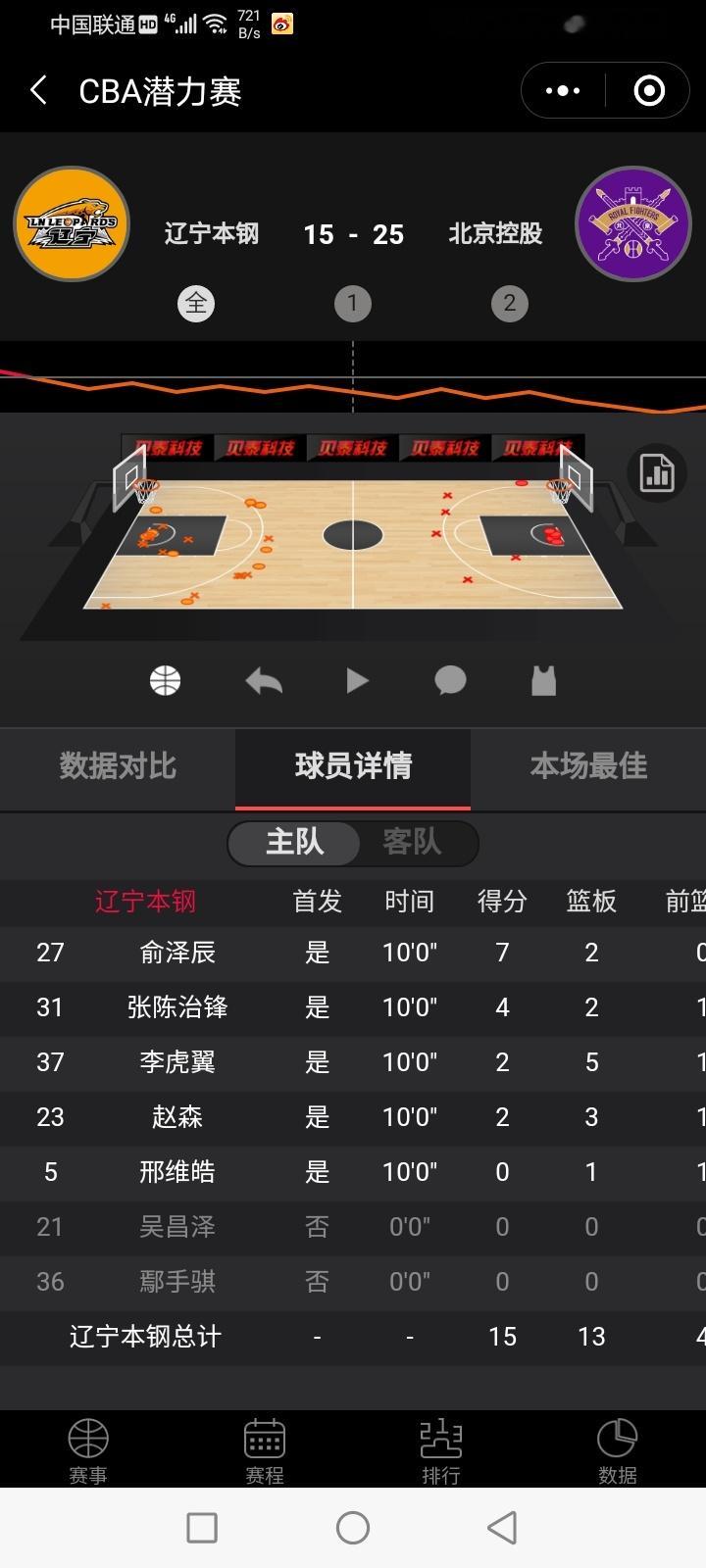Screen dimensions: 706x1568
Task: Tap the 北京控股 team logo
Action: click(633, 223)
